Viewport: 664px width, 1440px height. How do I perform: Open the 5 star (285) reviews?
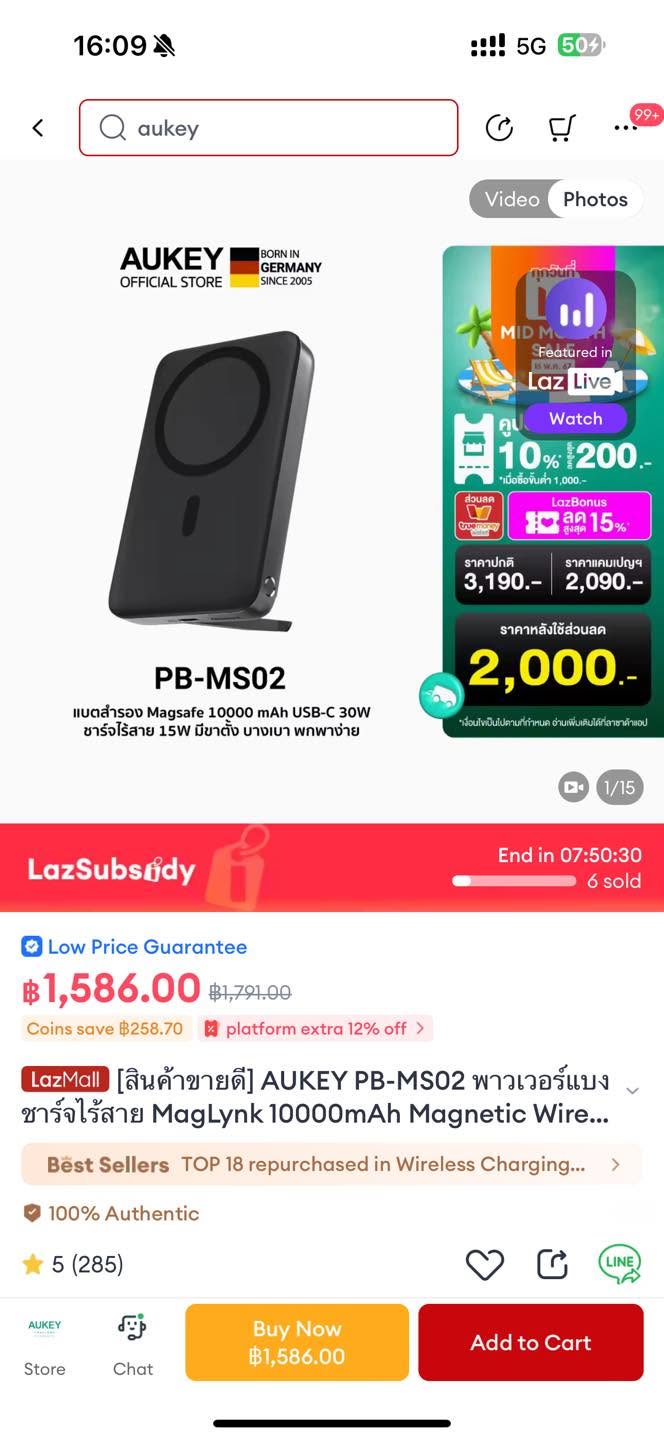pyautogui.click(x=73, y=1264)
